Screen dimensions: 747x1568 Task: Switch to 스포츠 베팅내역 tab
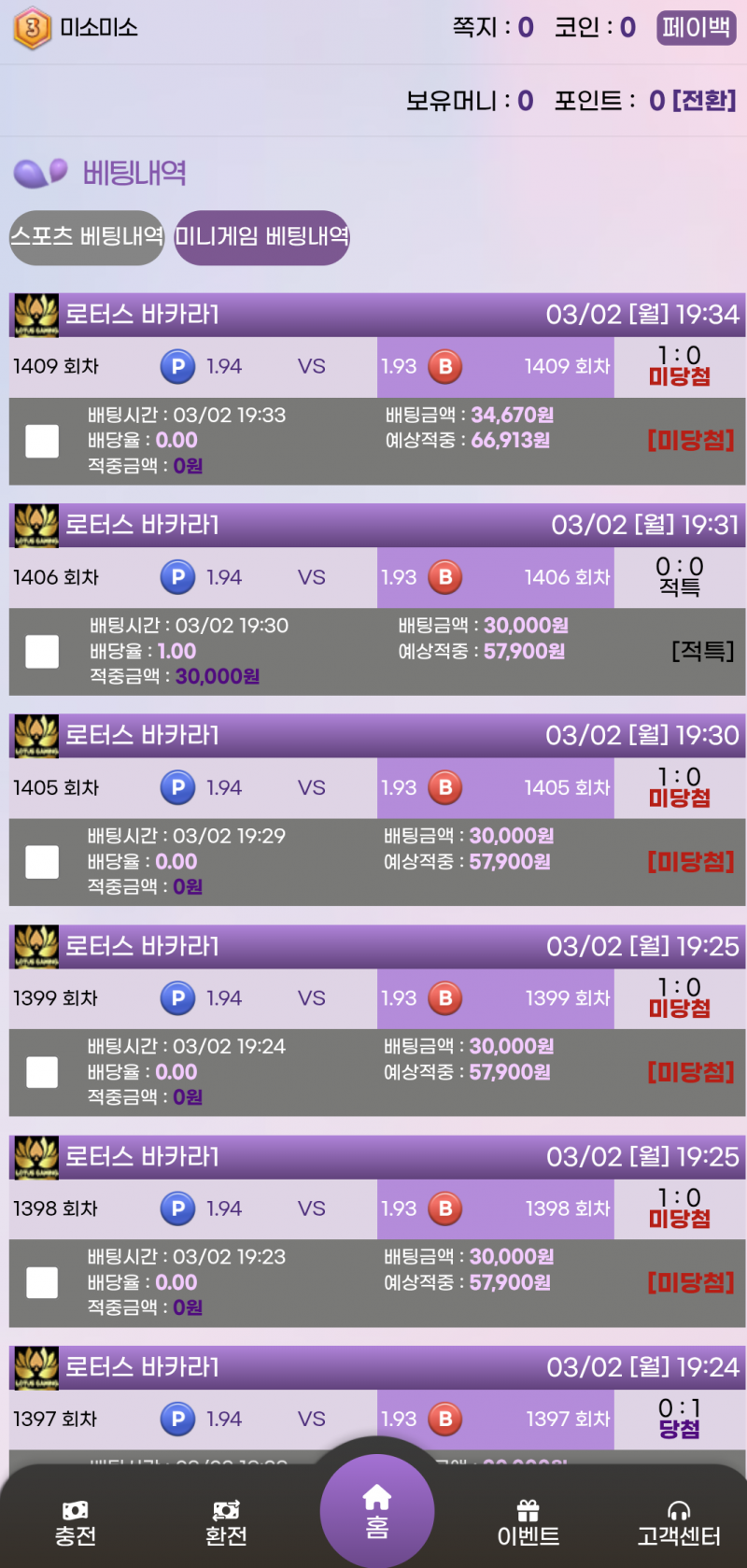pyautogui.click(x=87, y=237)
